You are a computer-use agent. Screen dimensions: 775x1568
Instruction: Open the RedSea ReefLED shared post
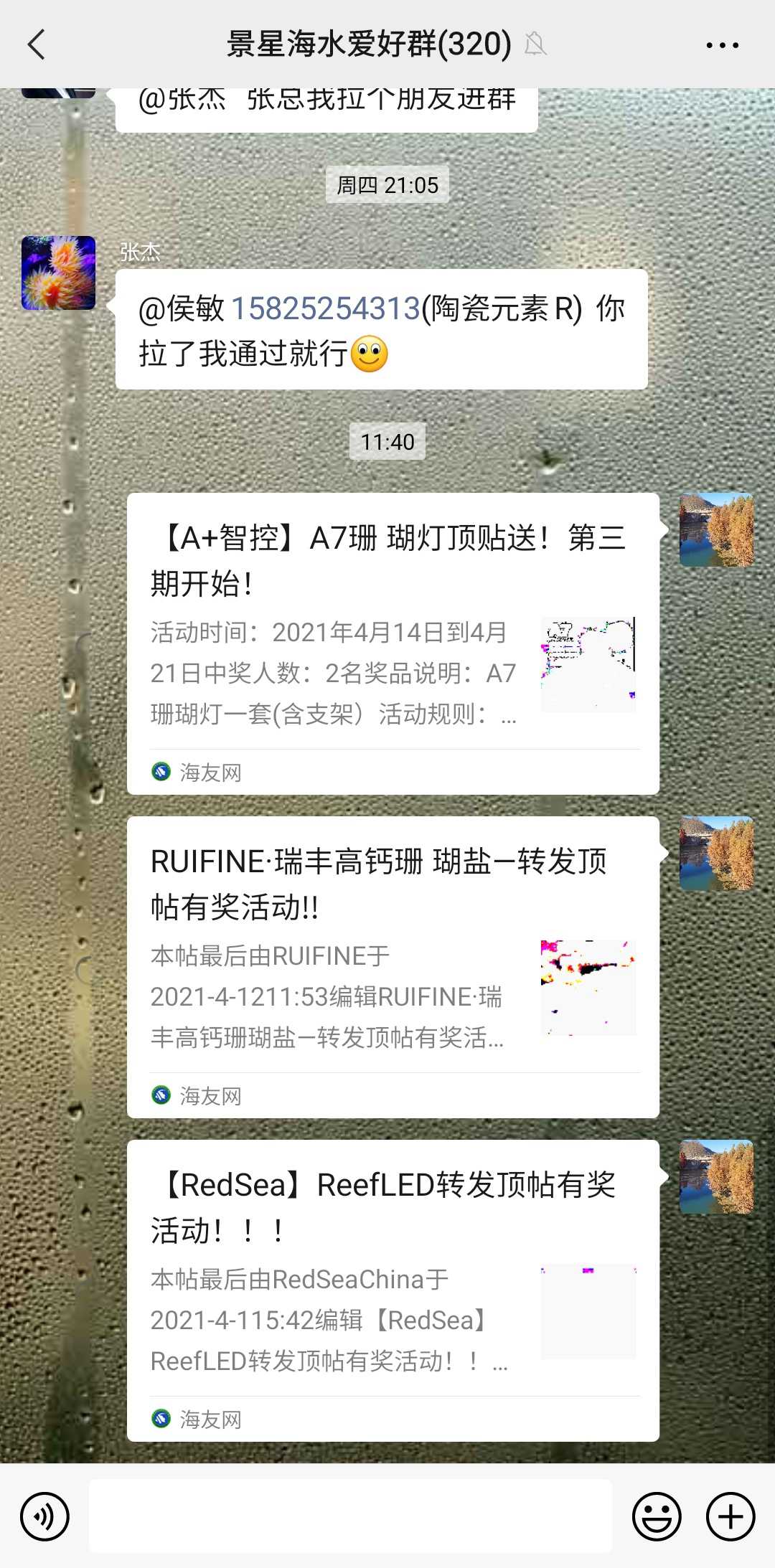click(x=393, y=1290)
